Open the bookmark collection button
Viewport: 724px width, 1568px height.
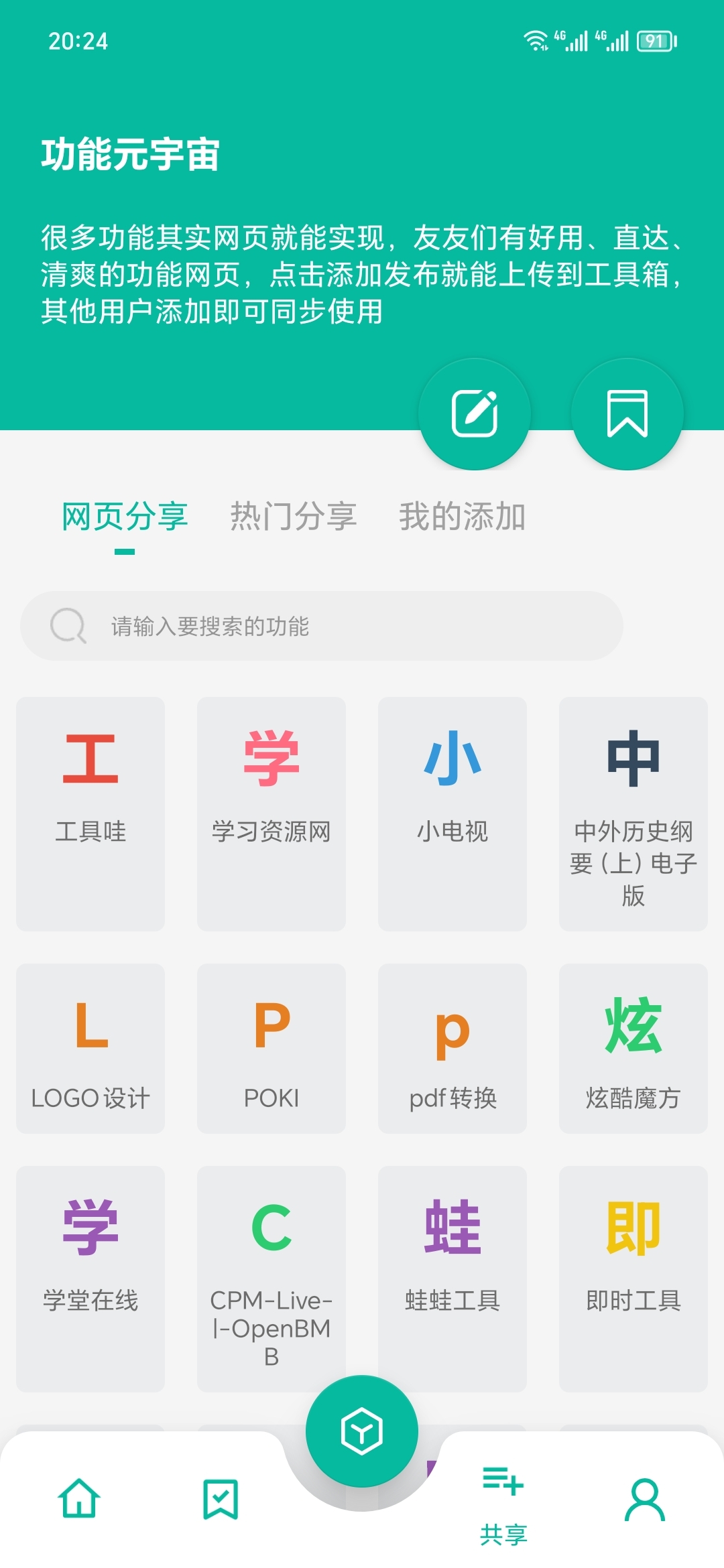point(627,414)
